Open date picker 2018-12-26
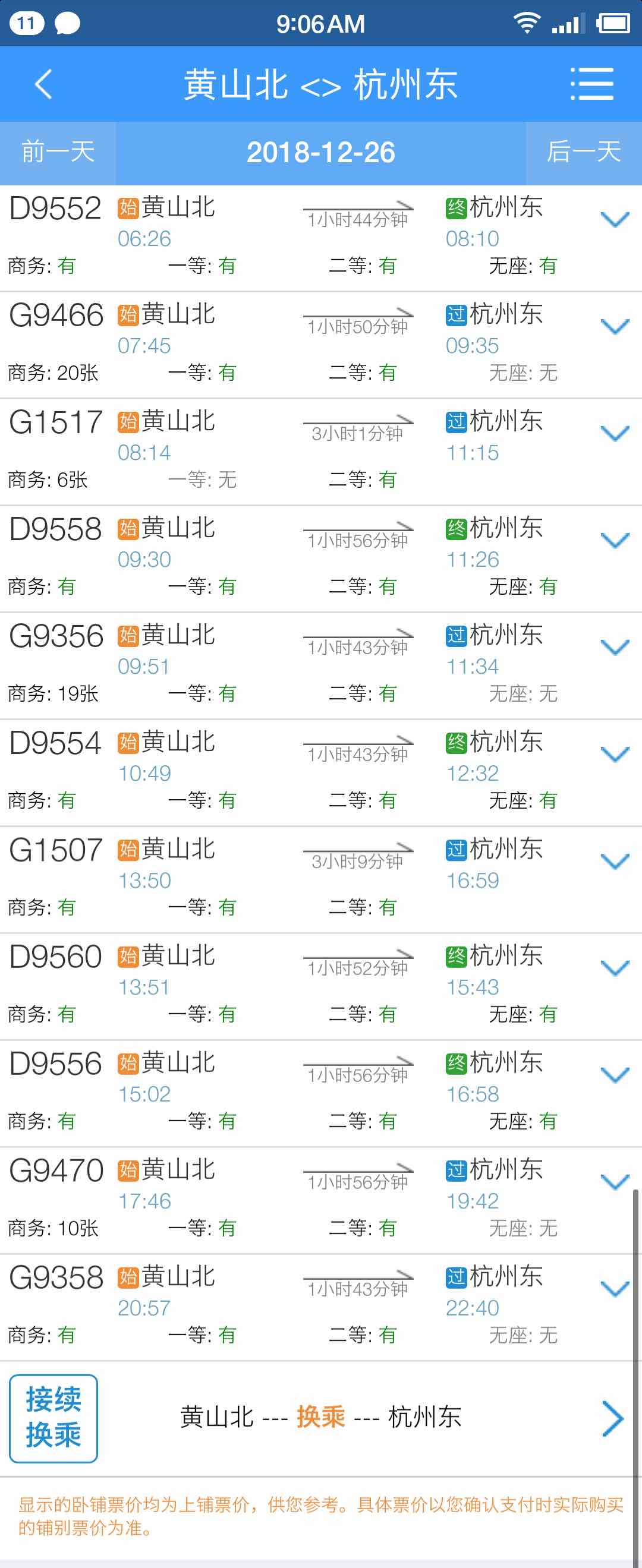The height and width of the screenshot is (1568, 642). coord(320,152)
